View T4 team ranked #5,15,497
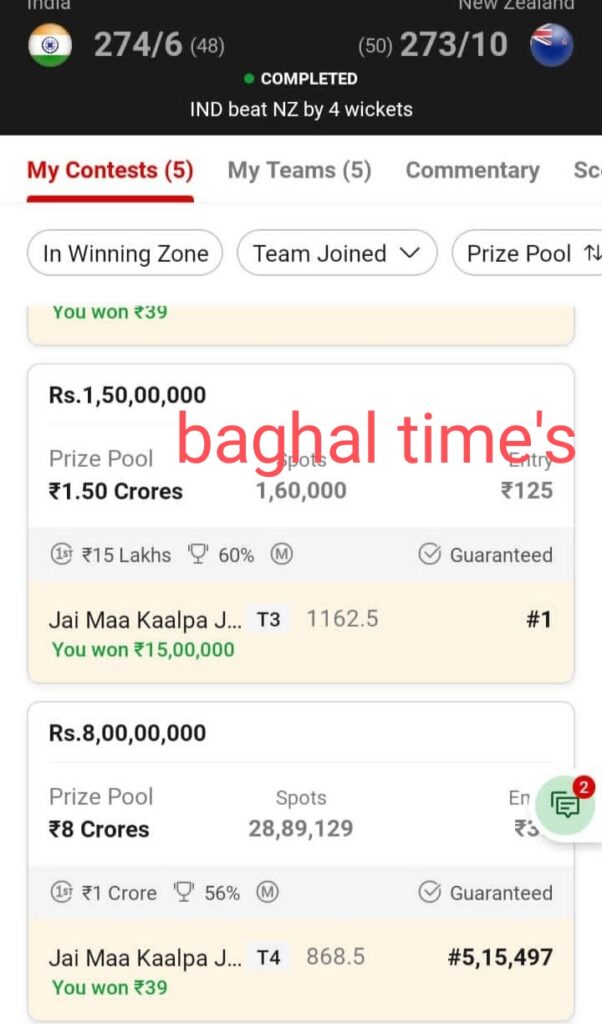Viewport: 602px width, 1024px height. click(300, 970)
